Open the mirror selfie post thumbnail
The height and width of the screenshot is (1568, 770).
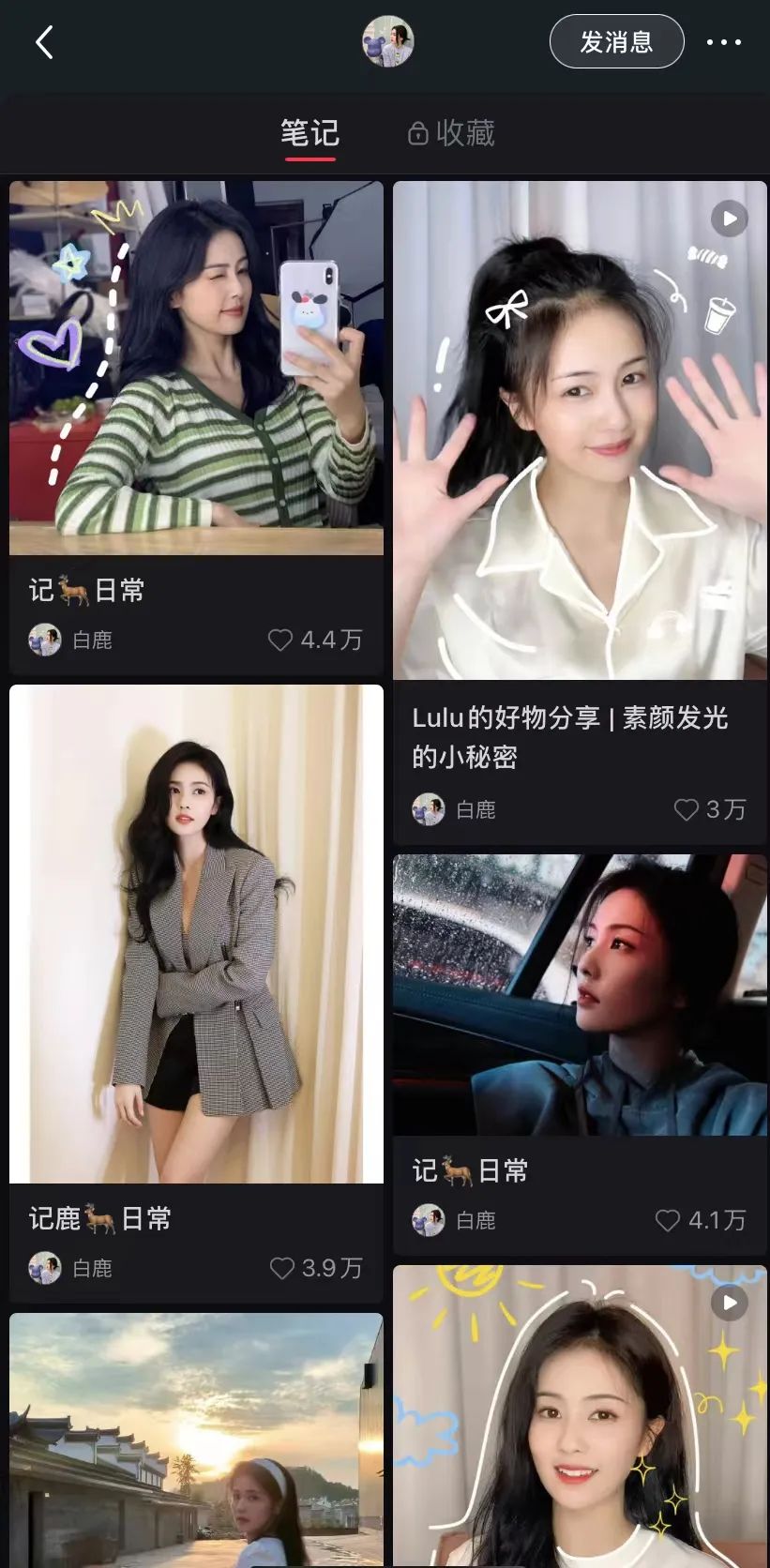tap(195, 366)
